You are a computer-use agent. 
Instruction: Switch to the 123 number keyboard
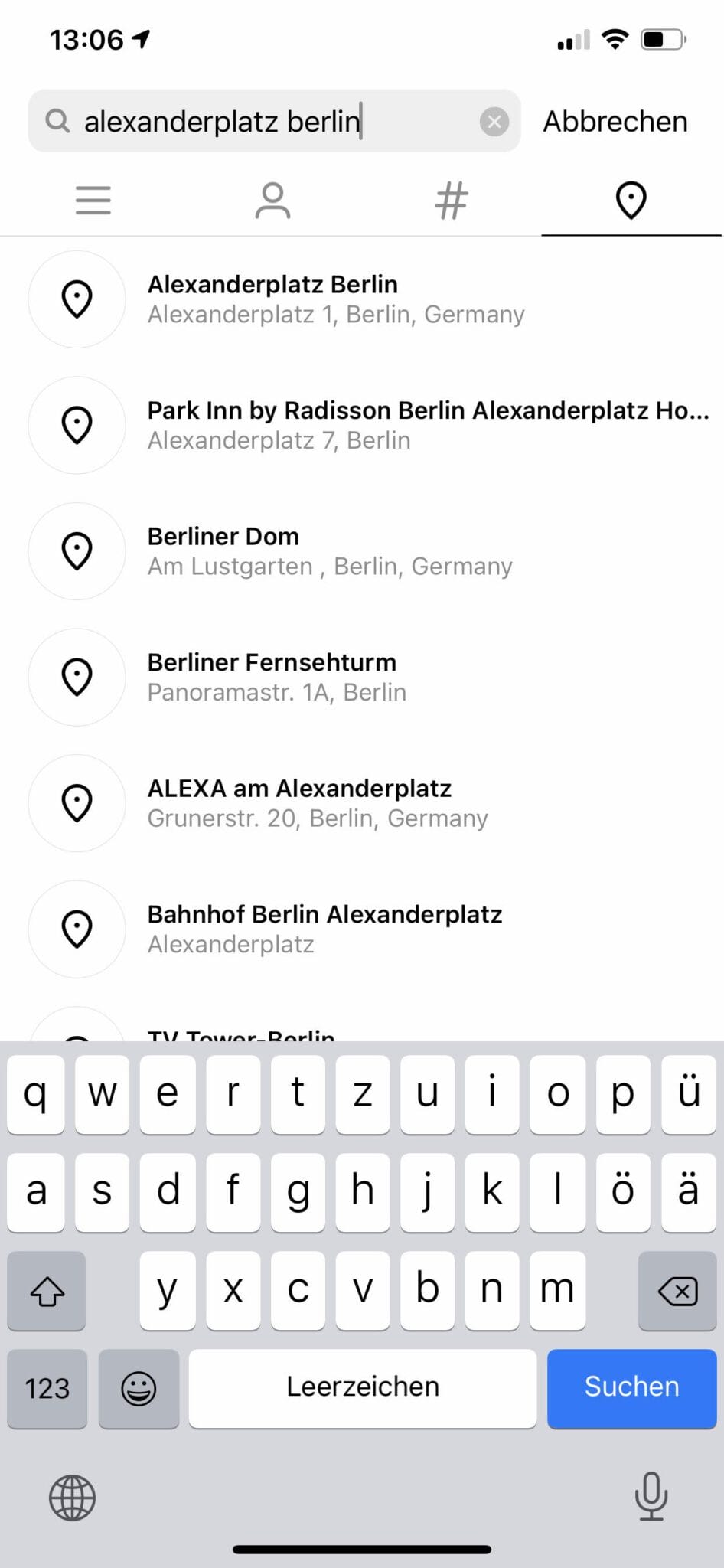point(47,1388)
